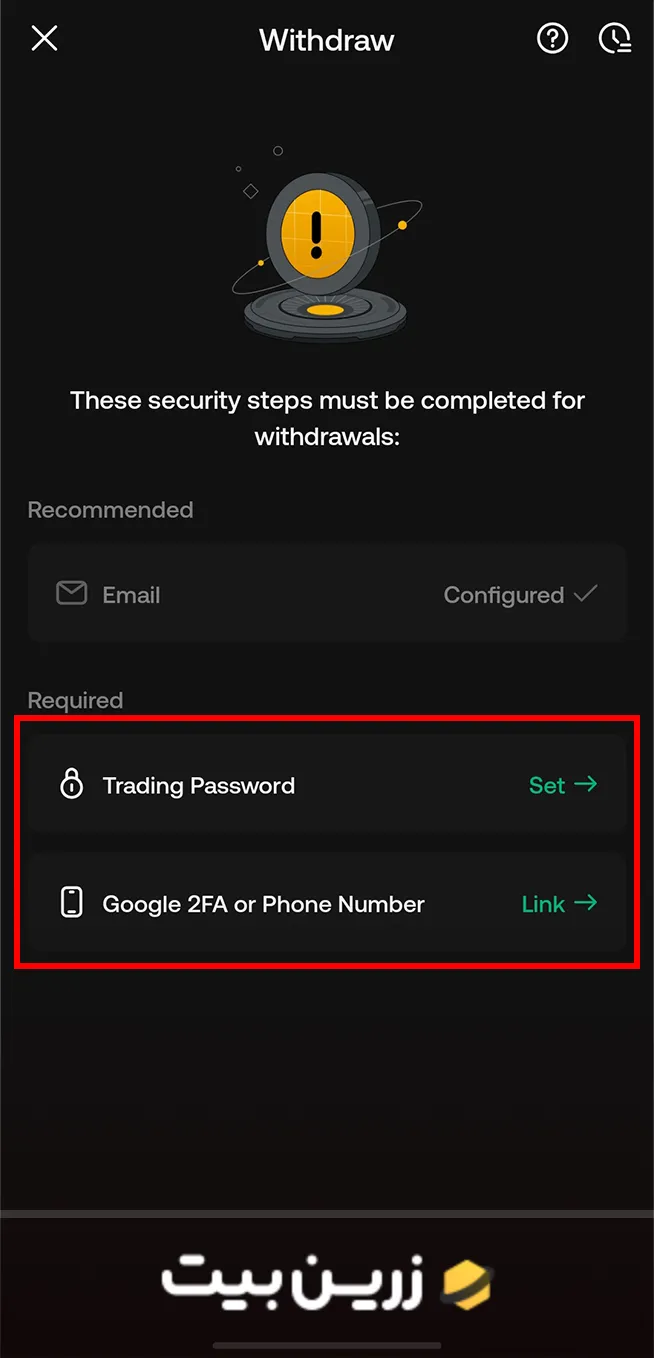Open the configured Email row

(x=327, y=595)
